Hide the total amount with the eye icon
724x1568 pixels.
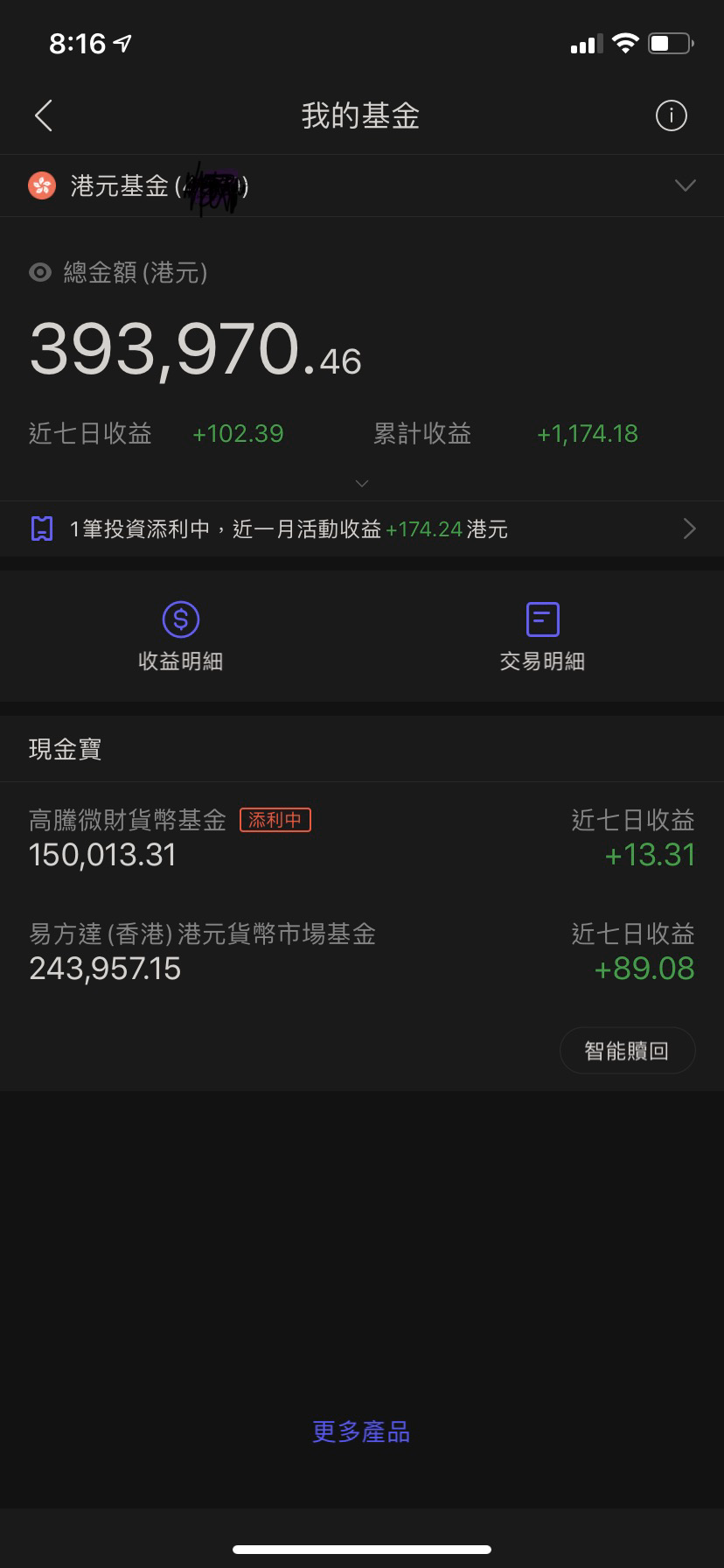pos(40,273)
